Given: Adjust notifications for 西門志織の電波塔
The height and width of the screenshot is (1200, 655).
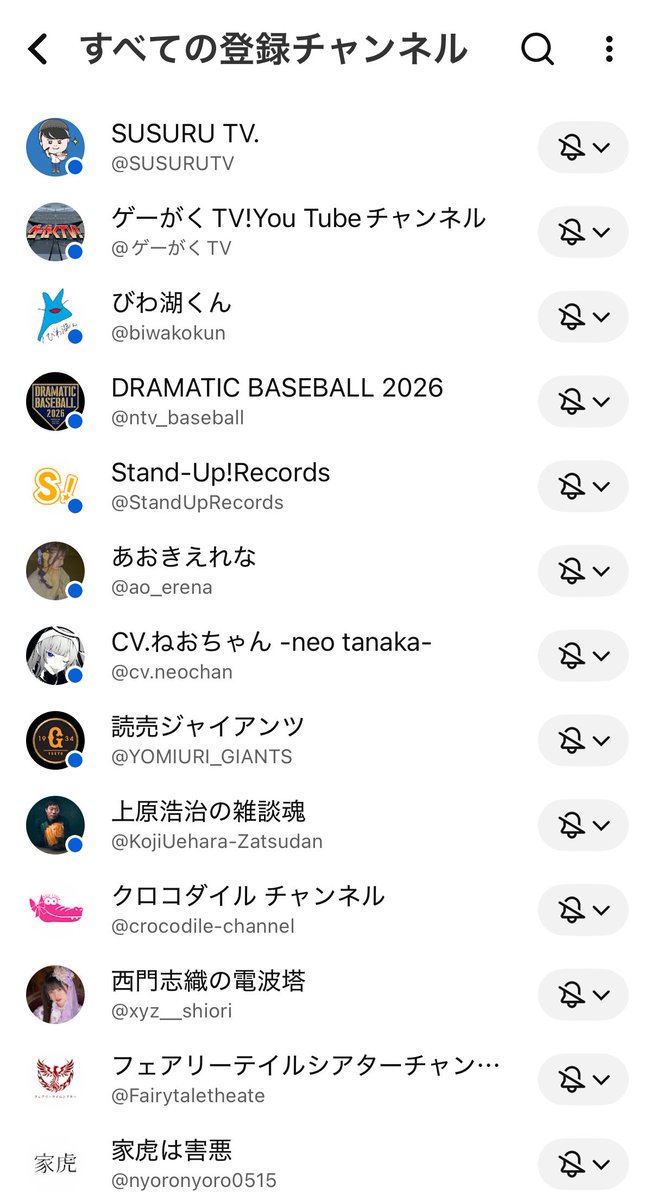Looking at the screenshot, I should click(x=583, y=995).
